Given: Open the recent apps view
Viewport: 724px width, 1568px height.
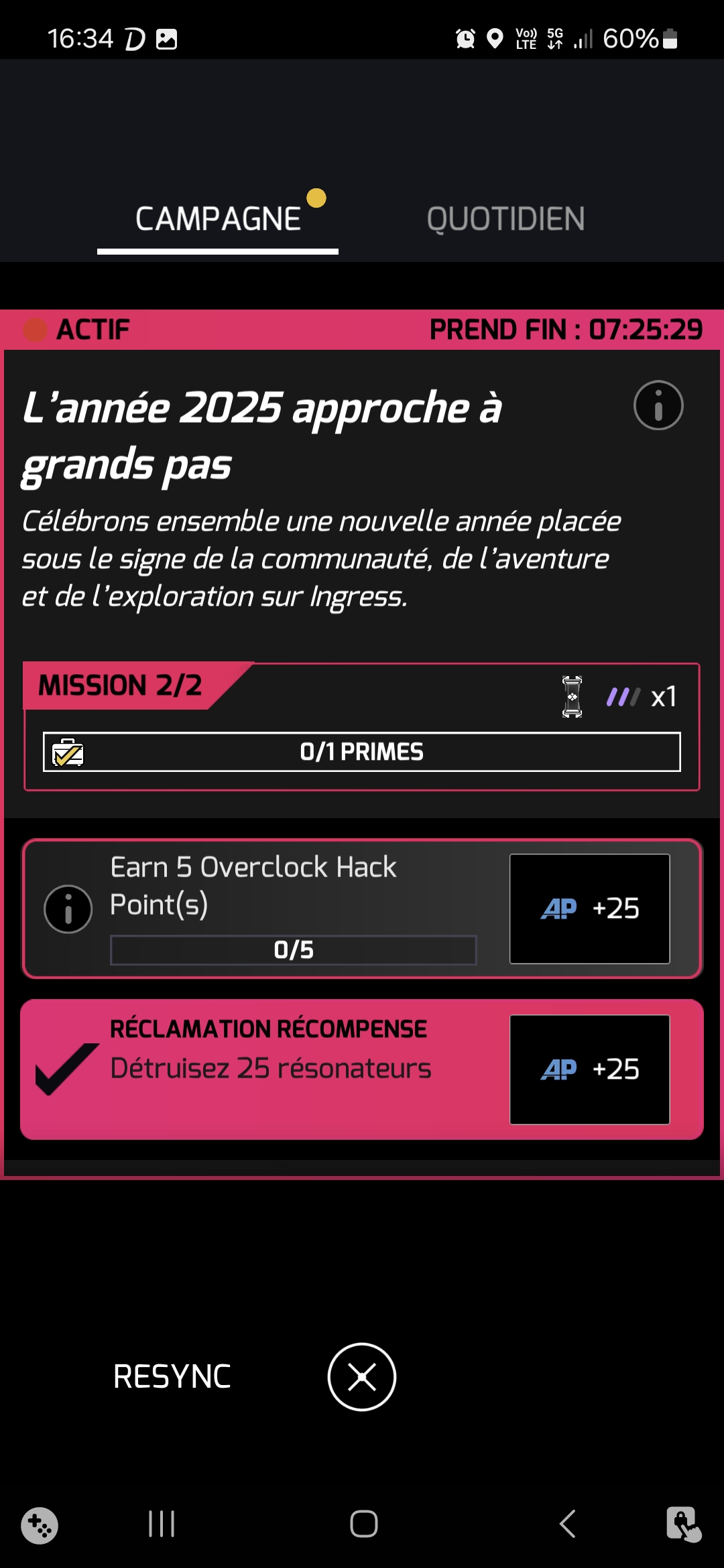Looking at the screenshot, I should point(162,1524).
